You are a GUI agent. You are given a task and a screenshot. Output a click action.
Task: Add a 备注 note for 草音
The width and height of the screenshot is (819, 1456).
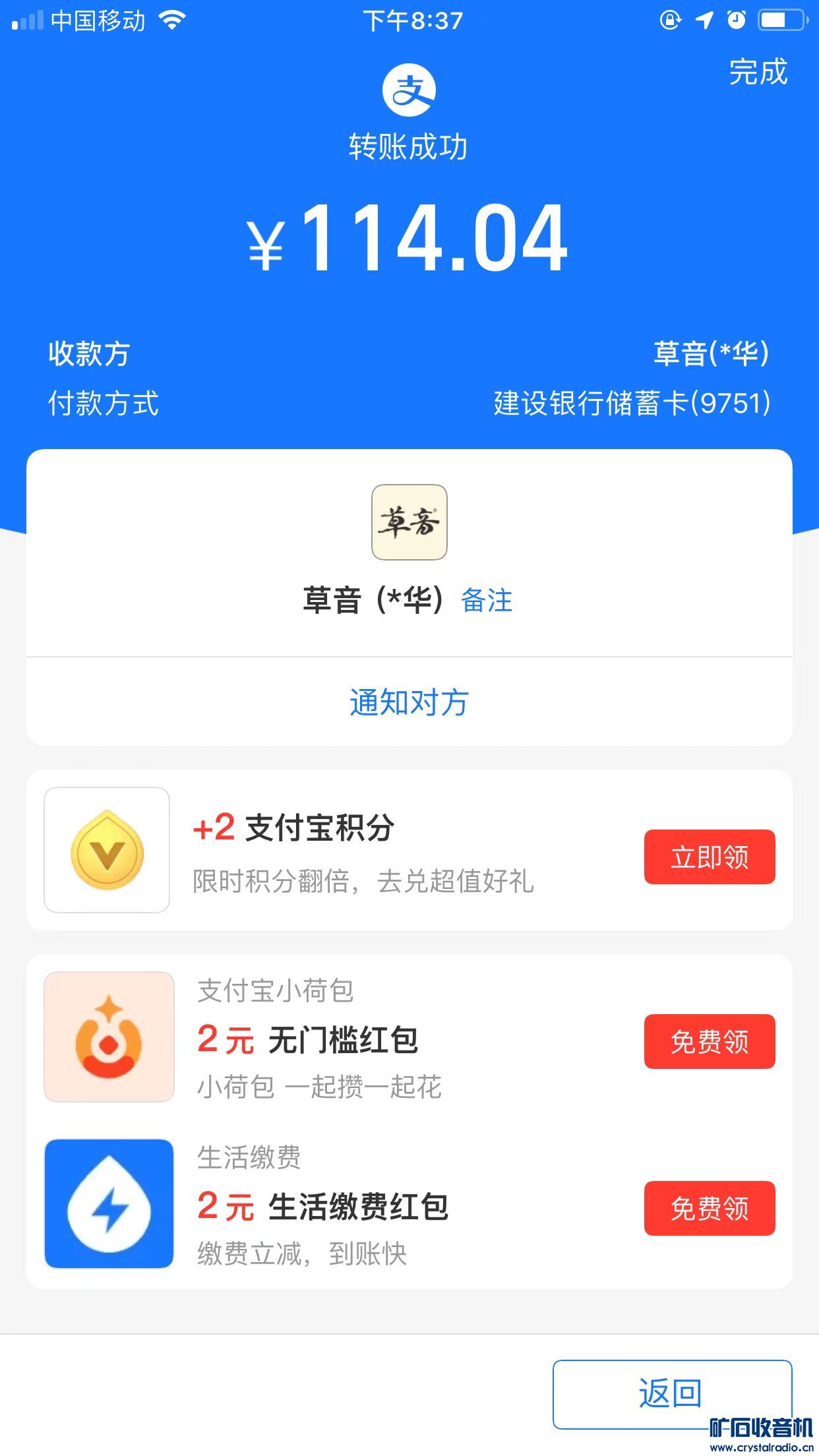487,601
